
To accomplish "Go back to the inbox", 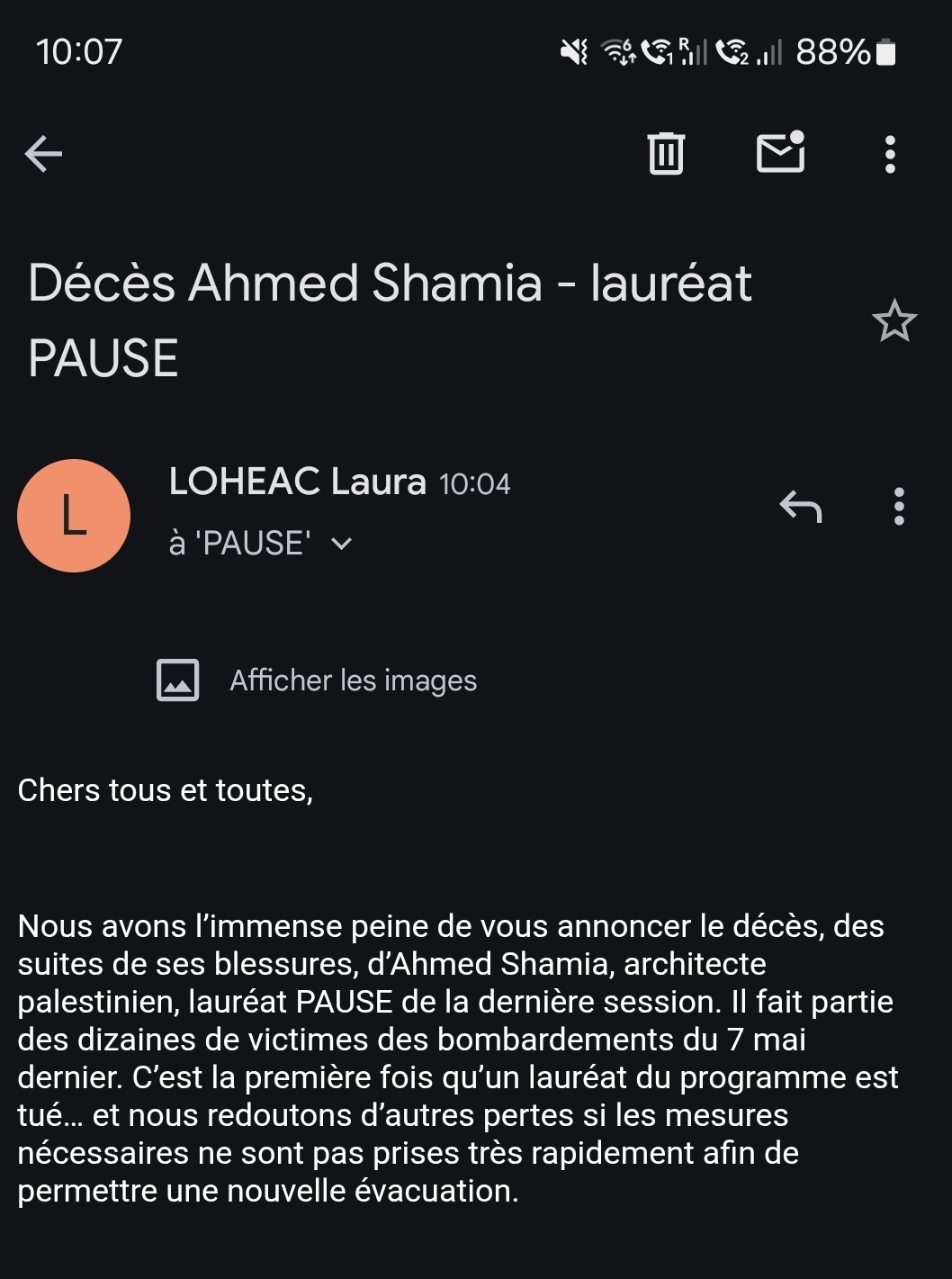I will point(43,154).
